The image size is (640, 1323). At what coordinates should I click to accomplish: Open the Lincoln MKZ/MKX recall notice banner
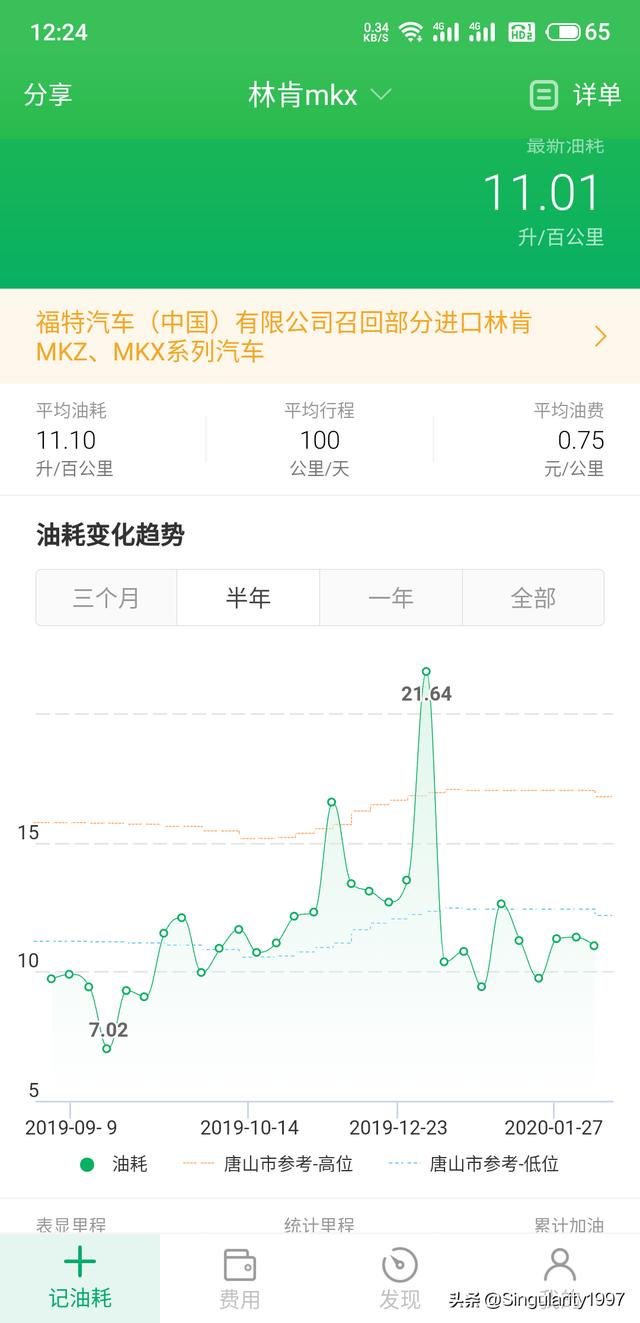point(320,337)
